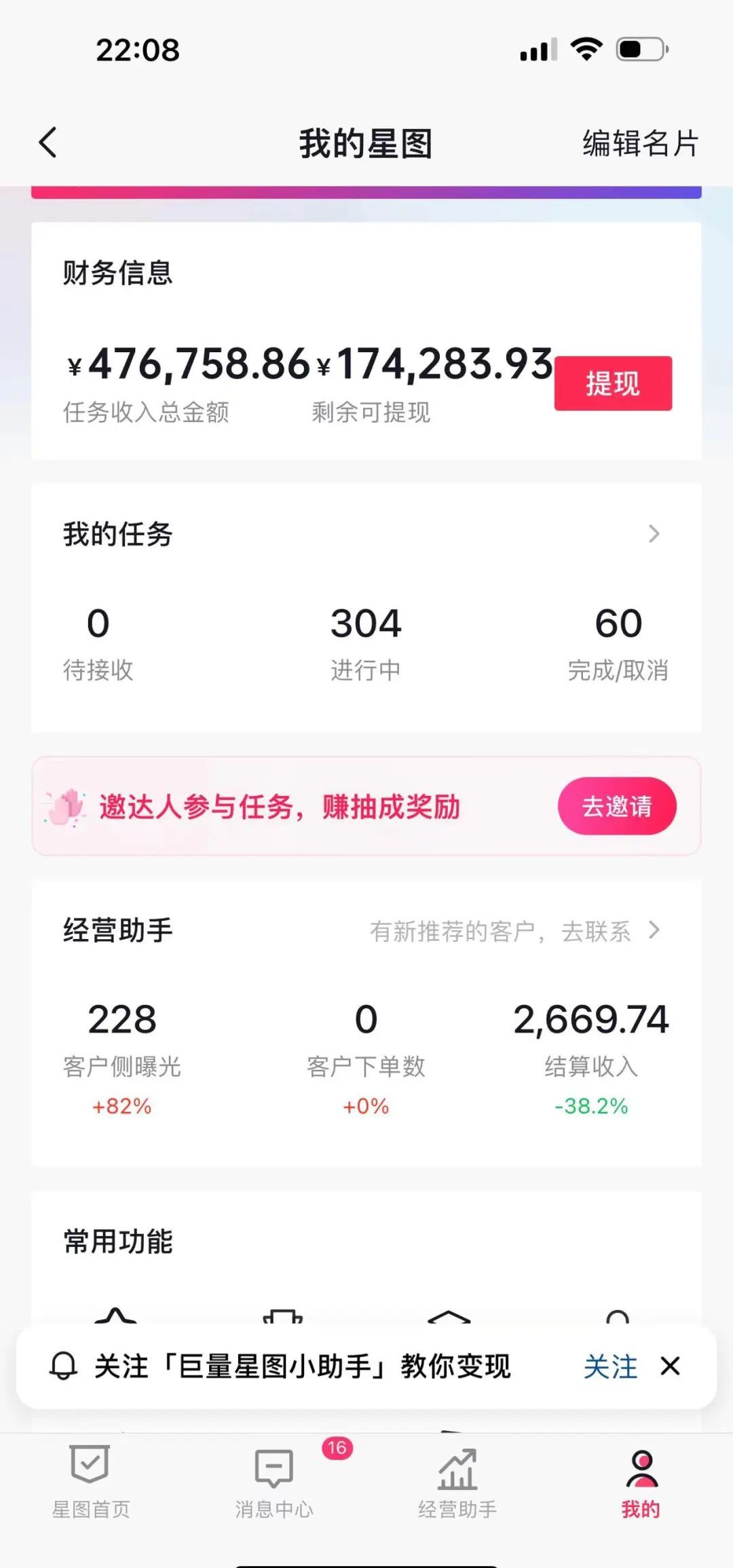Screen dimensions: 733x1568
Task: Follow 巨量星图小助手 via 关注
Action: 610,1366
